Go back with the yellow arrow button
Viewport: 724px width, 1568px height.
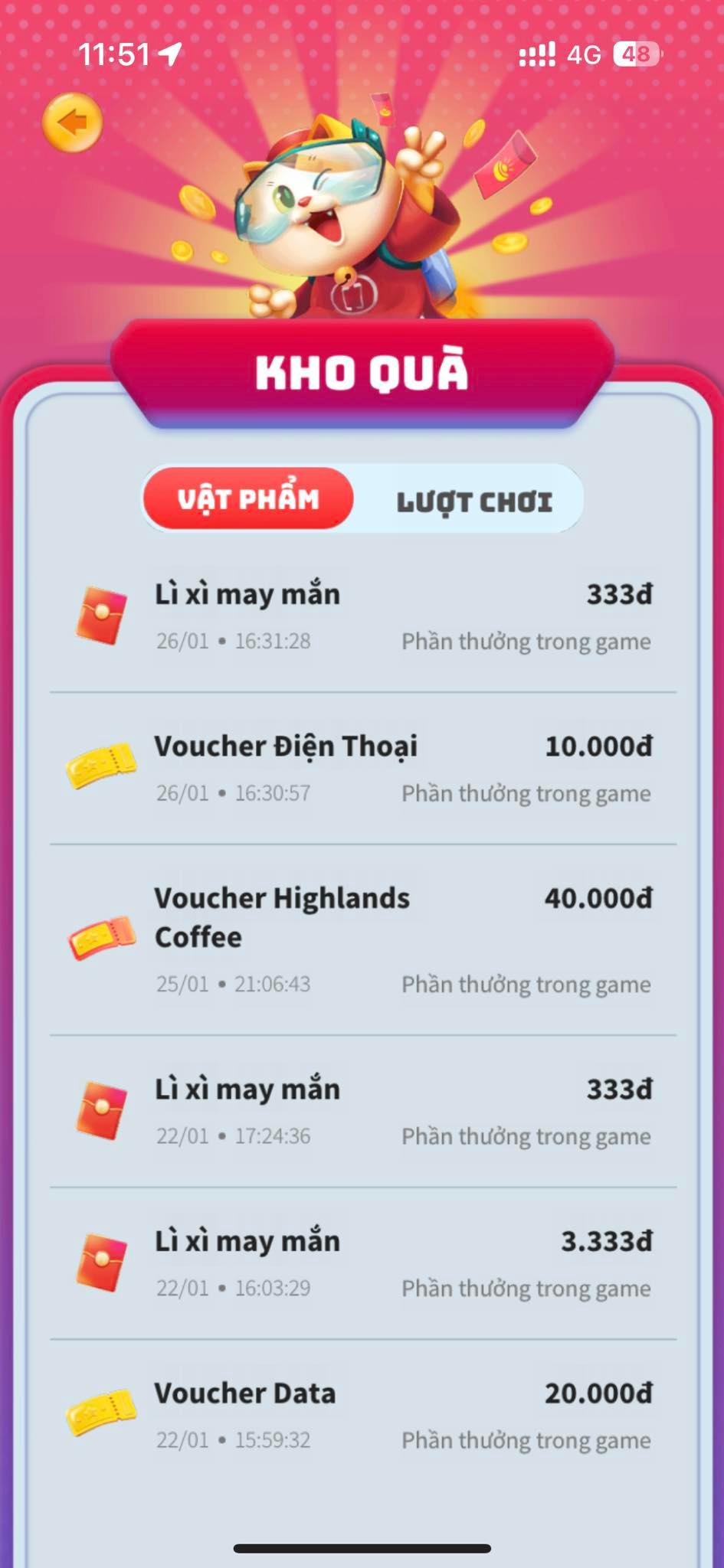tap(72, 122)
